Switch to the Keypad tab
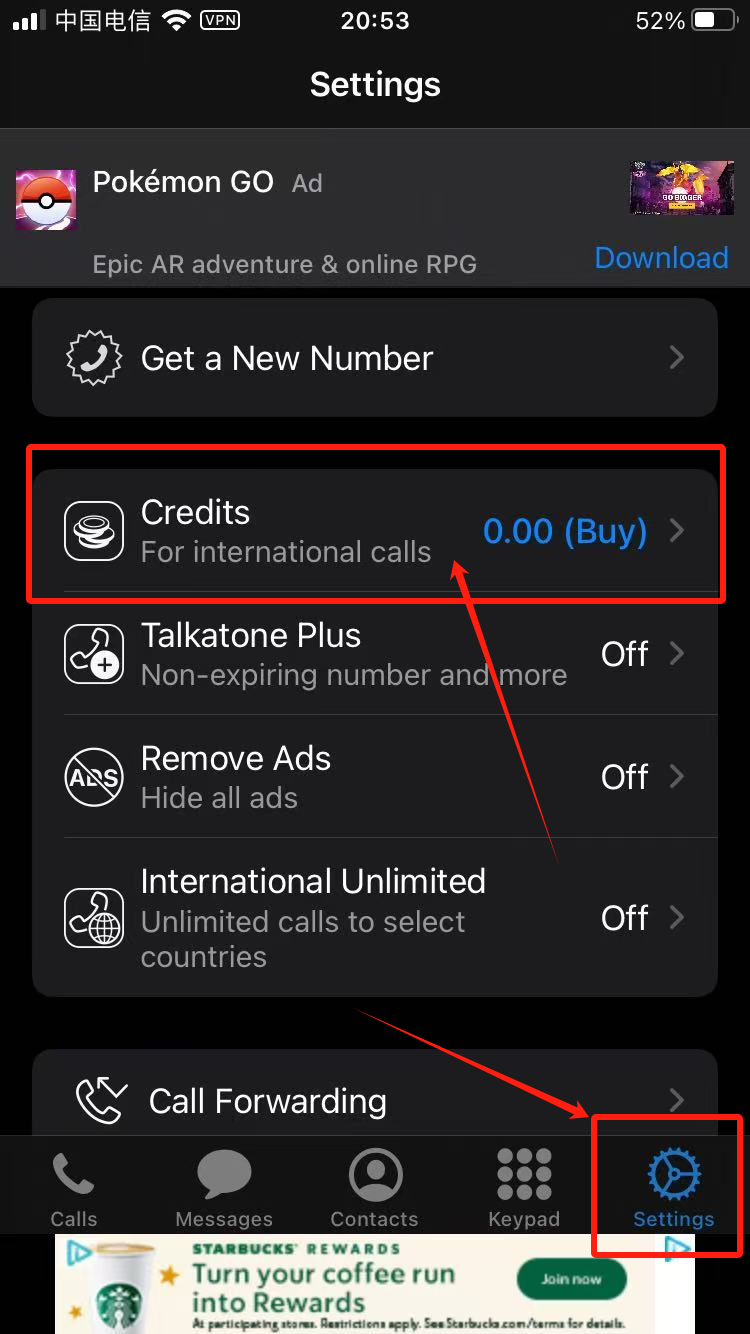The image size is (750, 1334). coord(524,1188)
